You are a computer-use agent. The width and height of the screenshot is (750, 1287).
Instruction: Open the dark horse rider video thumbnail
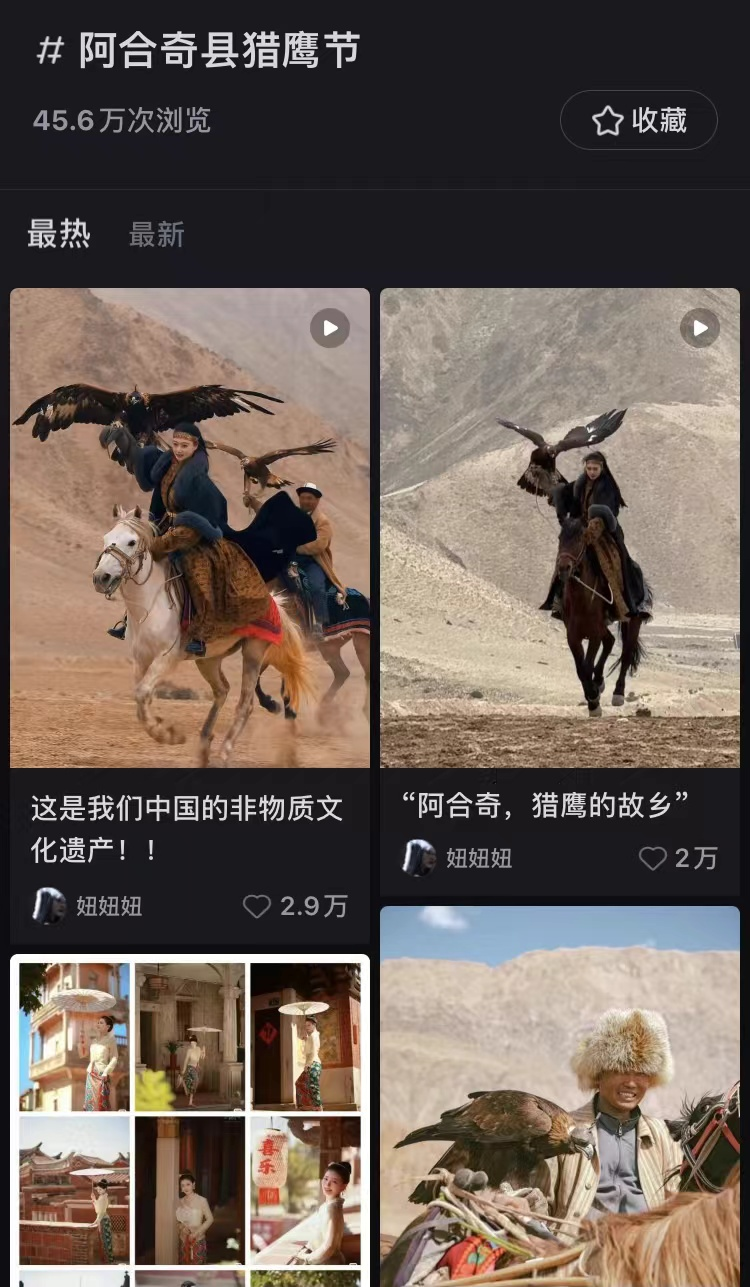(560, 527)
